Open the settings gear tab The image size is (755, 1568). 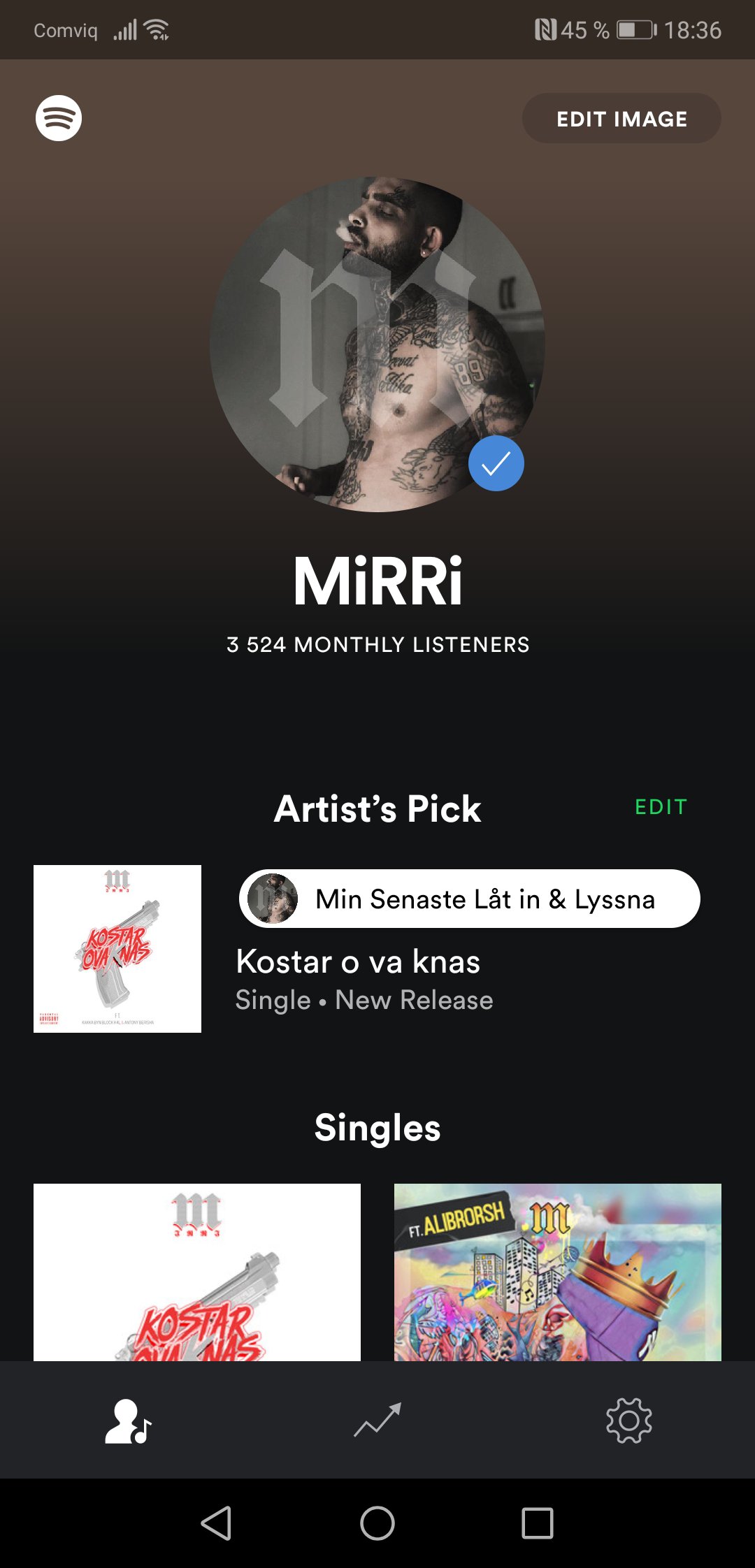click(x=628, y=1421)
